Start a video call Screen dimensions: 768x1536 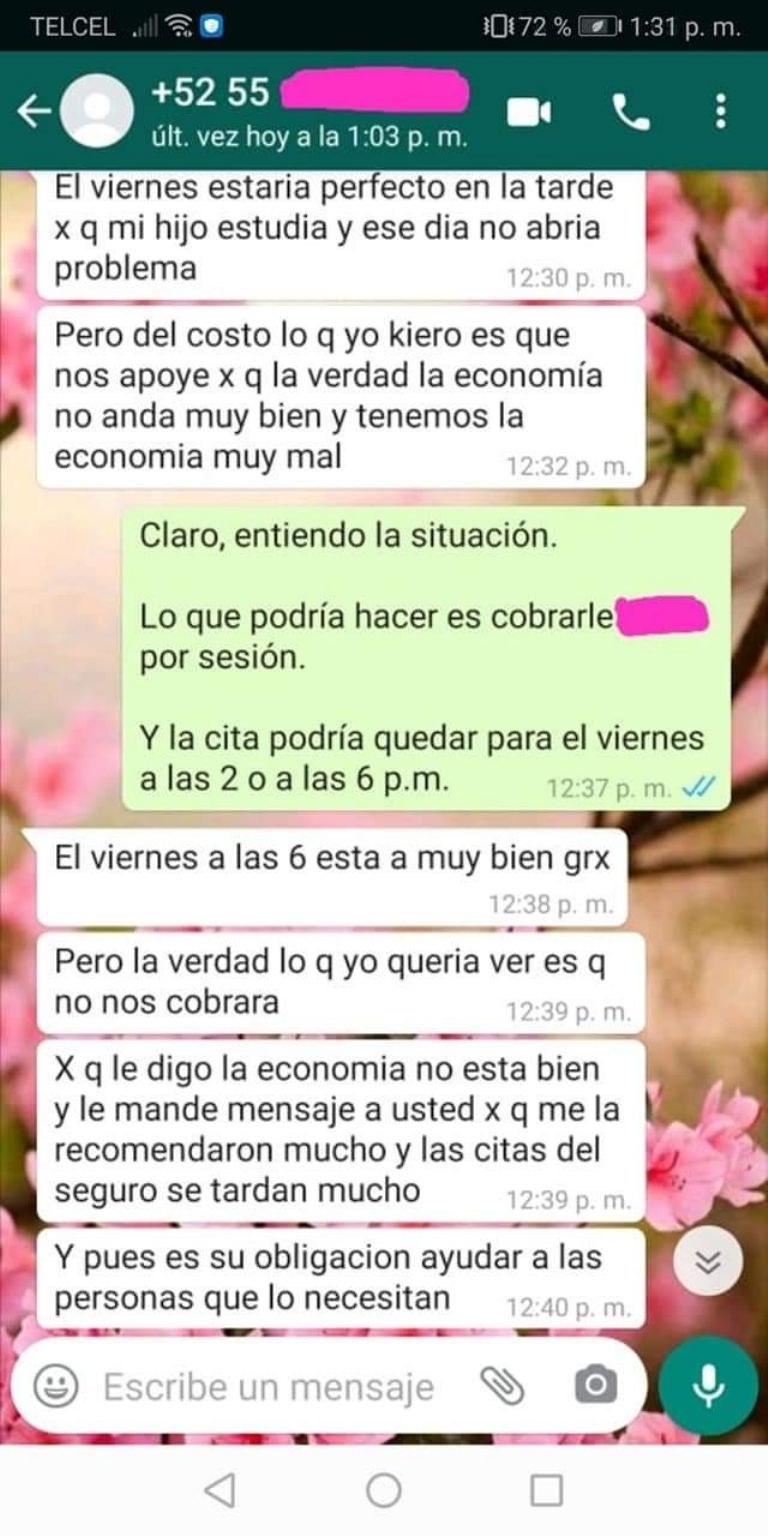tap(529, 112)
